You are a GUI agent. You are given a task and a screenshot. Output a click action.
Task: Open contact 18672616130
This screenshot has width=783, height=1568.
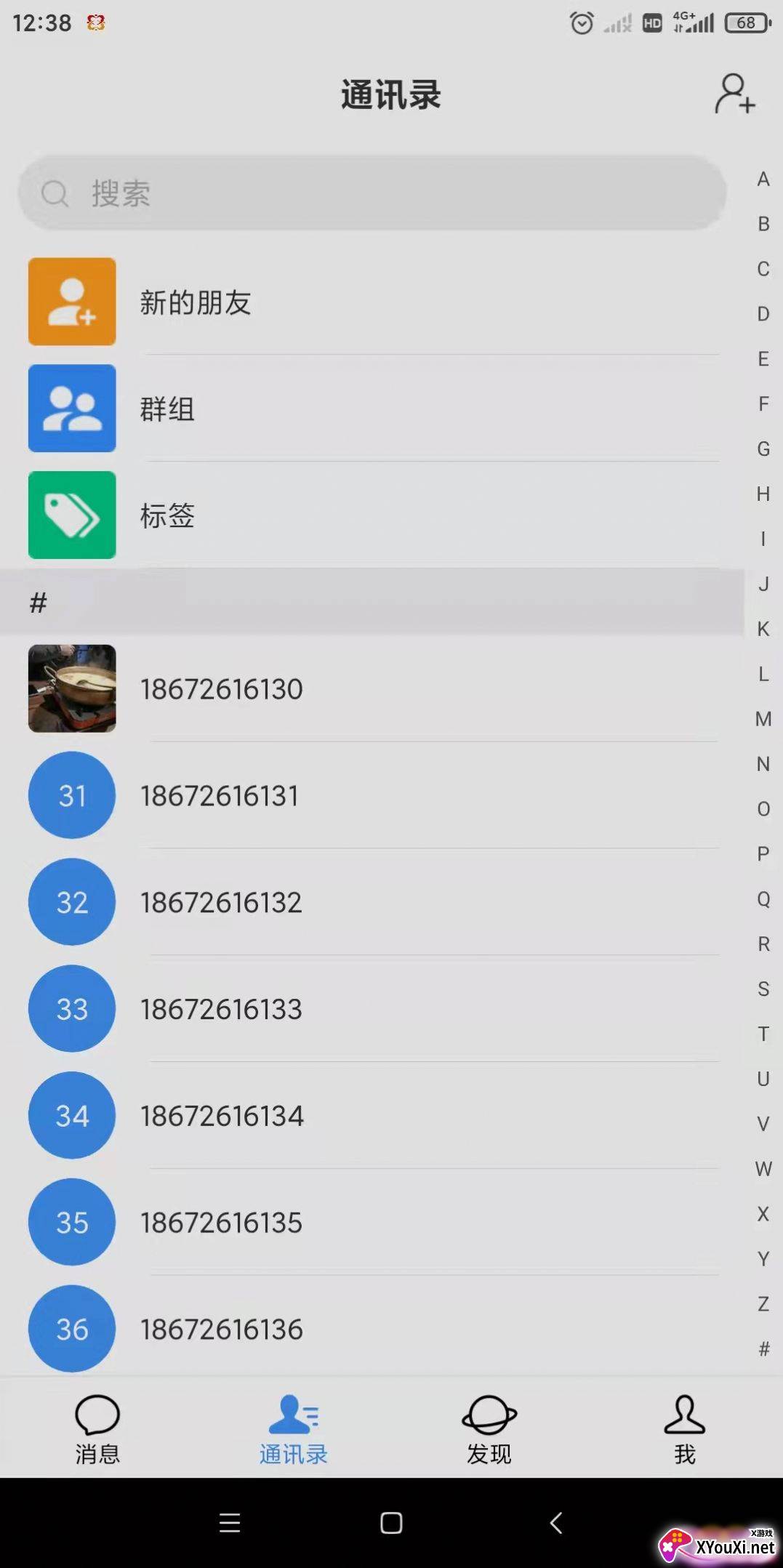click(372, 688)
